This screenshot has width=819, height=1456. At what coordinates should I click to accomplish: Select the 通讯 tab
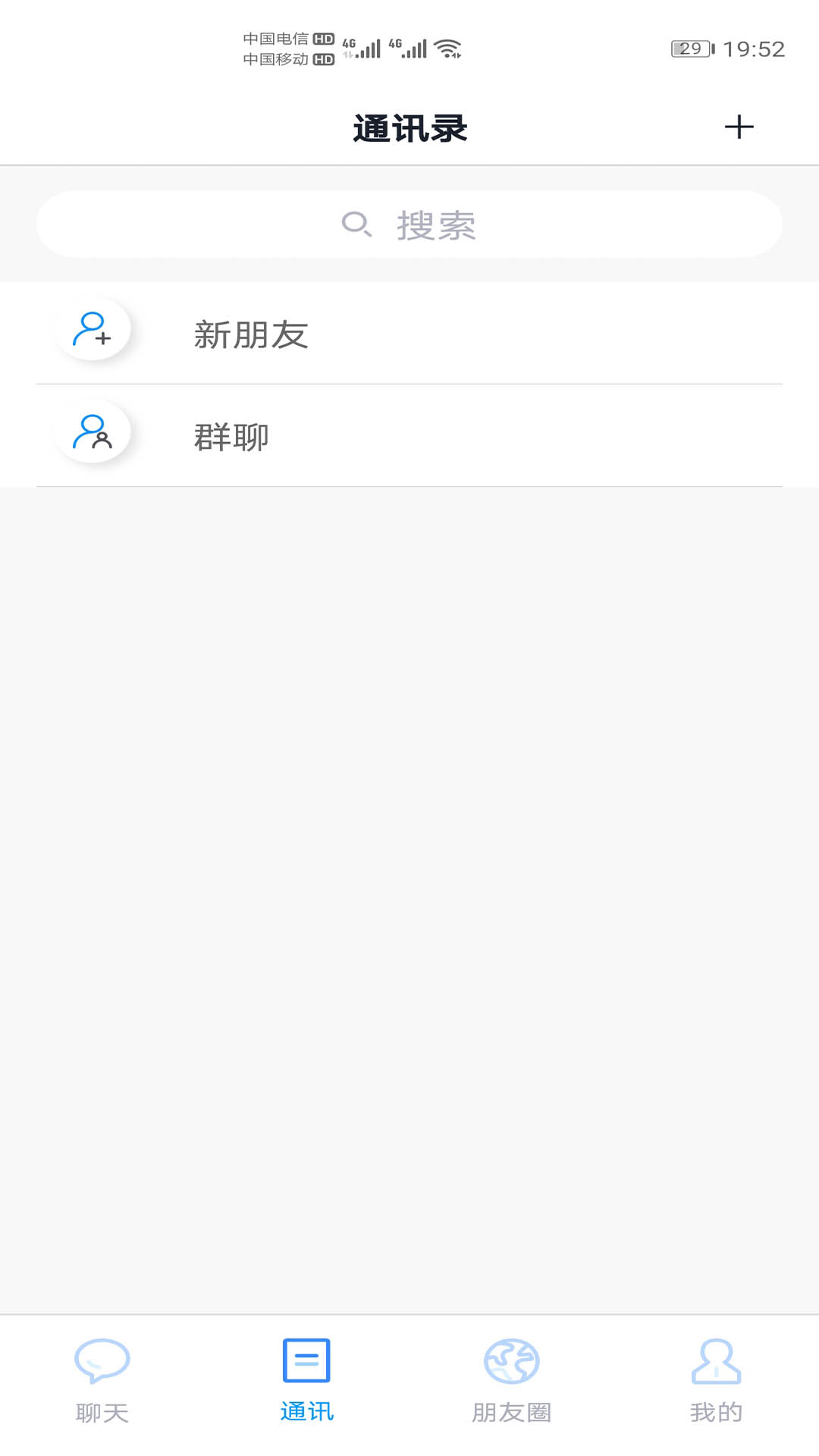pyautogui.click(x=306, y=1382)
